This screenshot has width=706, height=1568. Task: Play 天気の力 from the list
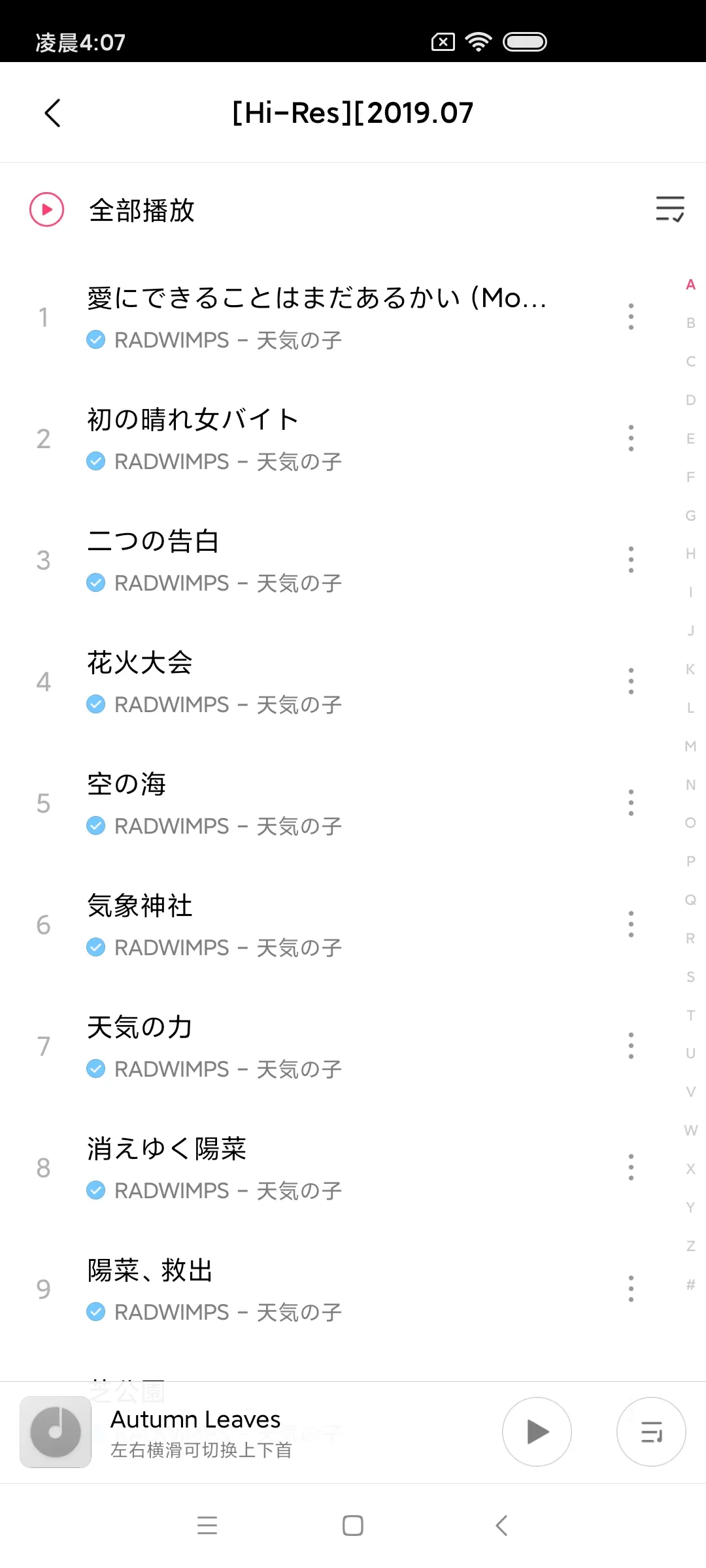(320, 1047)
